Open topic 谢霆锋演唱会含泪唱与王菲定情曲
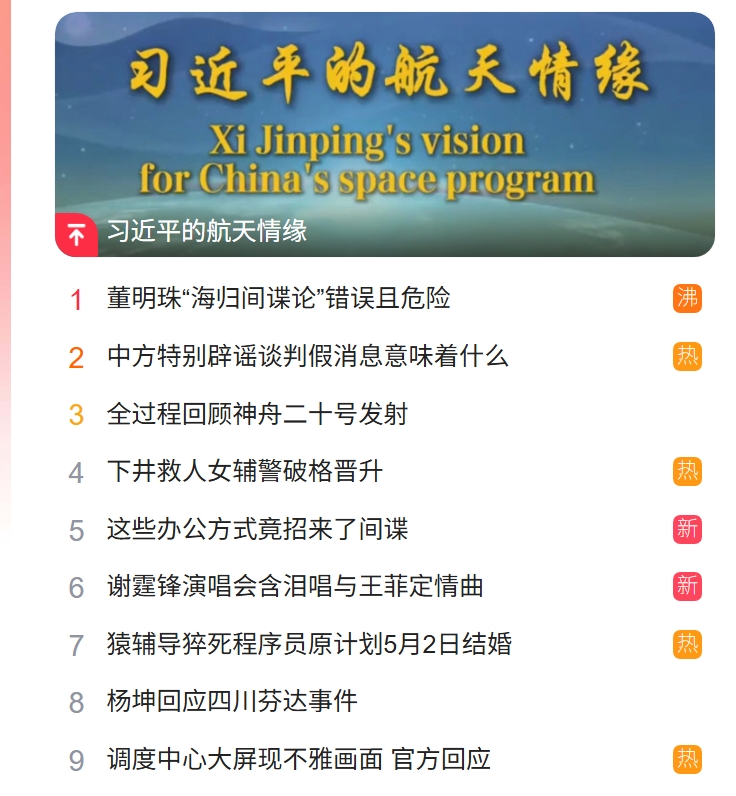Viewport: 736px width, 796px height. pyautogui.click(x=295, y=586)
